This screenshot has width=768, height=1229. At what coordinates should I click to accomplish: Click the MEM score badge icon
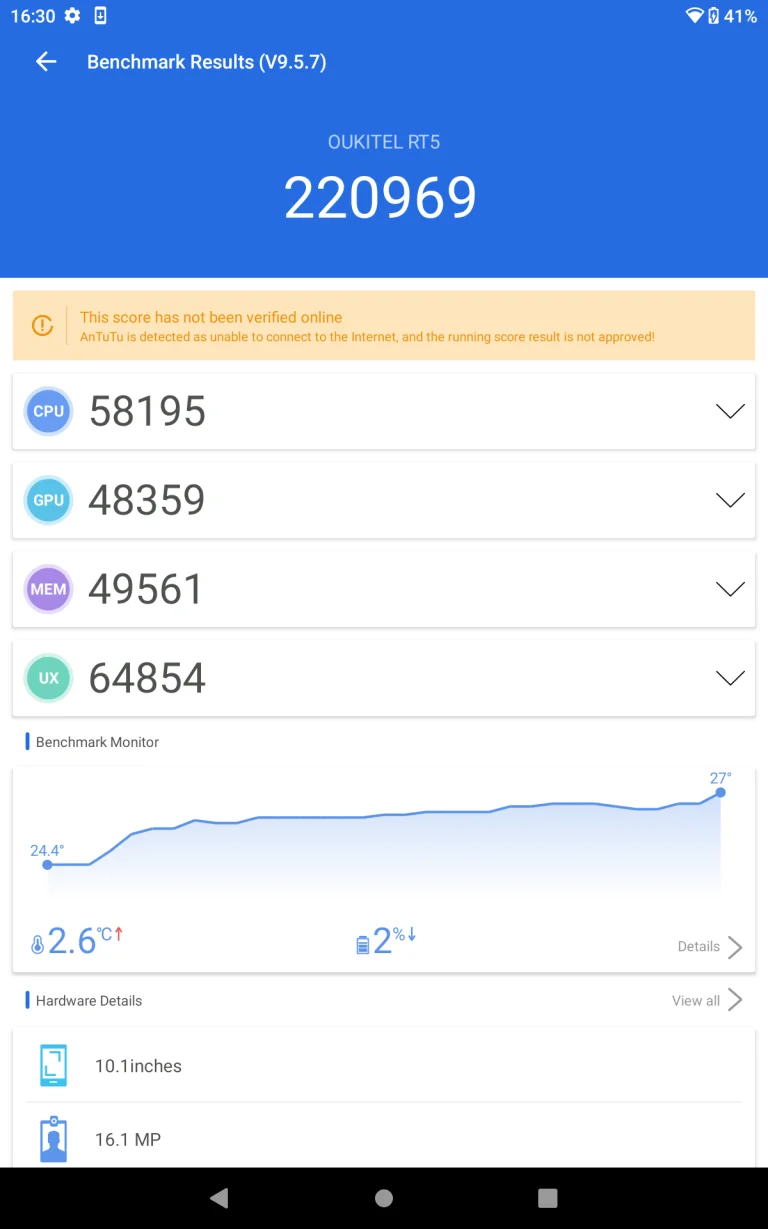tap(48, 589)
